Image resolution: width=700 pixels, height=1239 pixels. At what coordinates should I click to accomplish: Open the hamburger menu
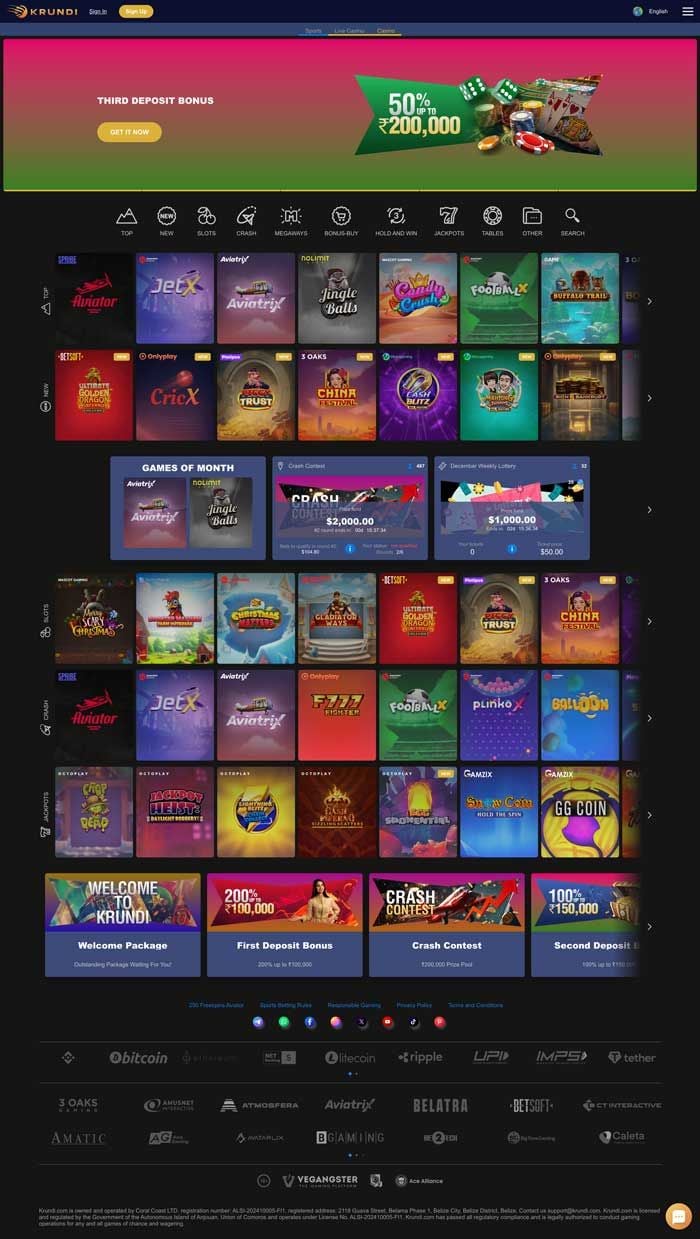(687, 11)
